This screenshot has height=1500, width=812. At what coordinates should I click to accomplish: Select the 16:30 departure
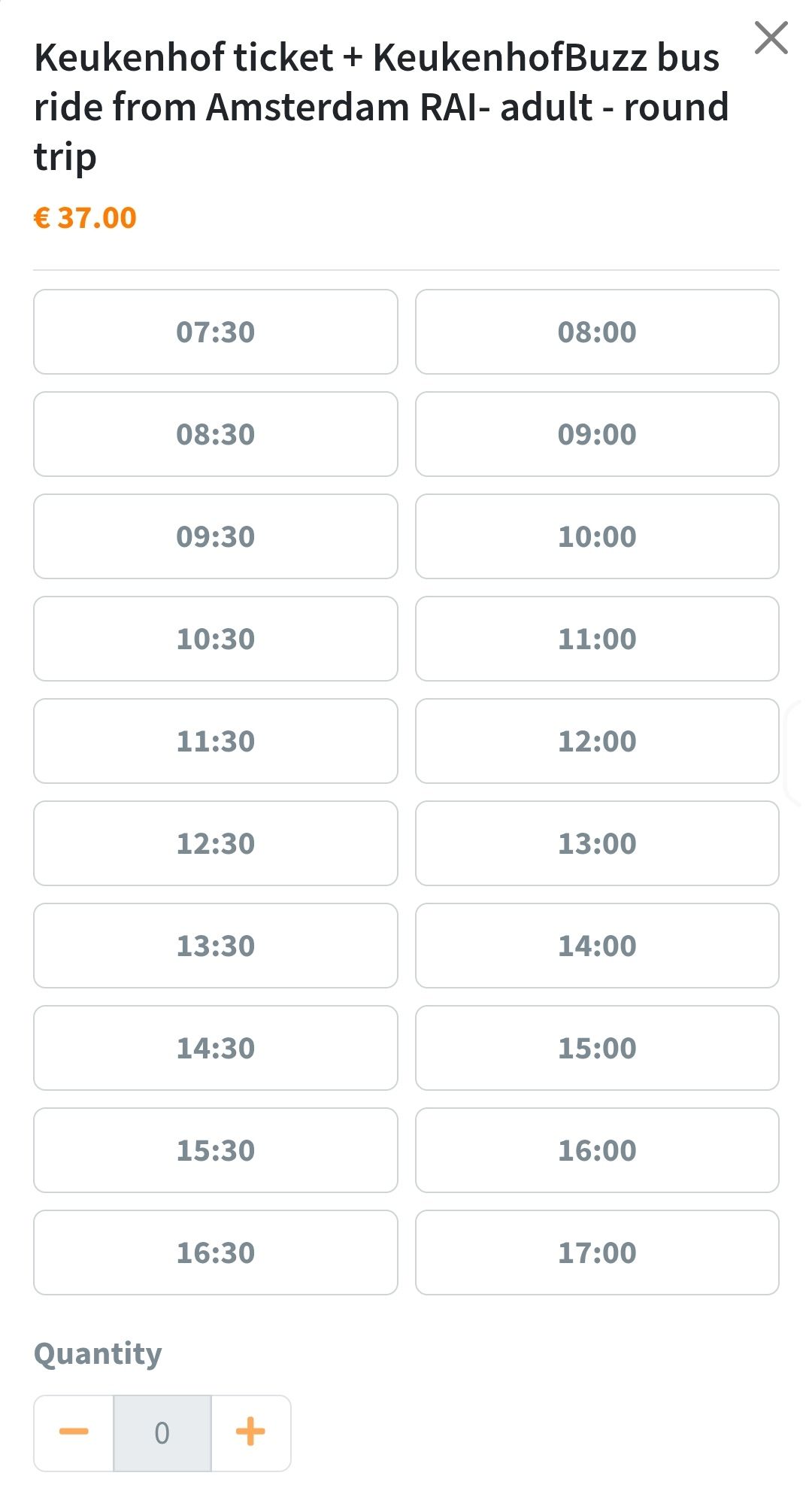pyautogui.click(x=216, y=1253)
